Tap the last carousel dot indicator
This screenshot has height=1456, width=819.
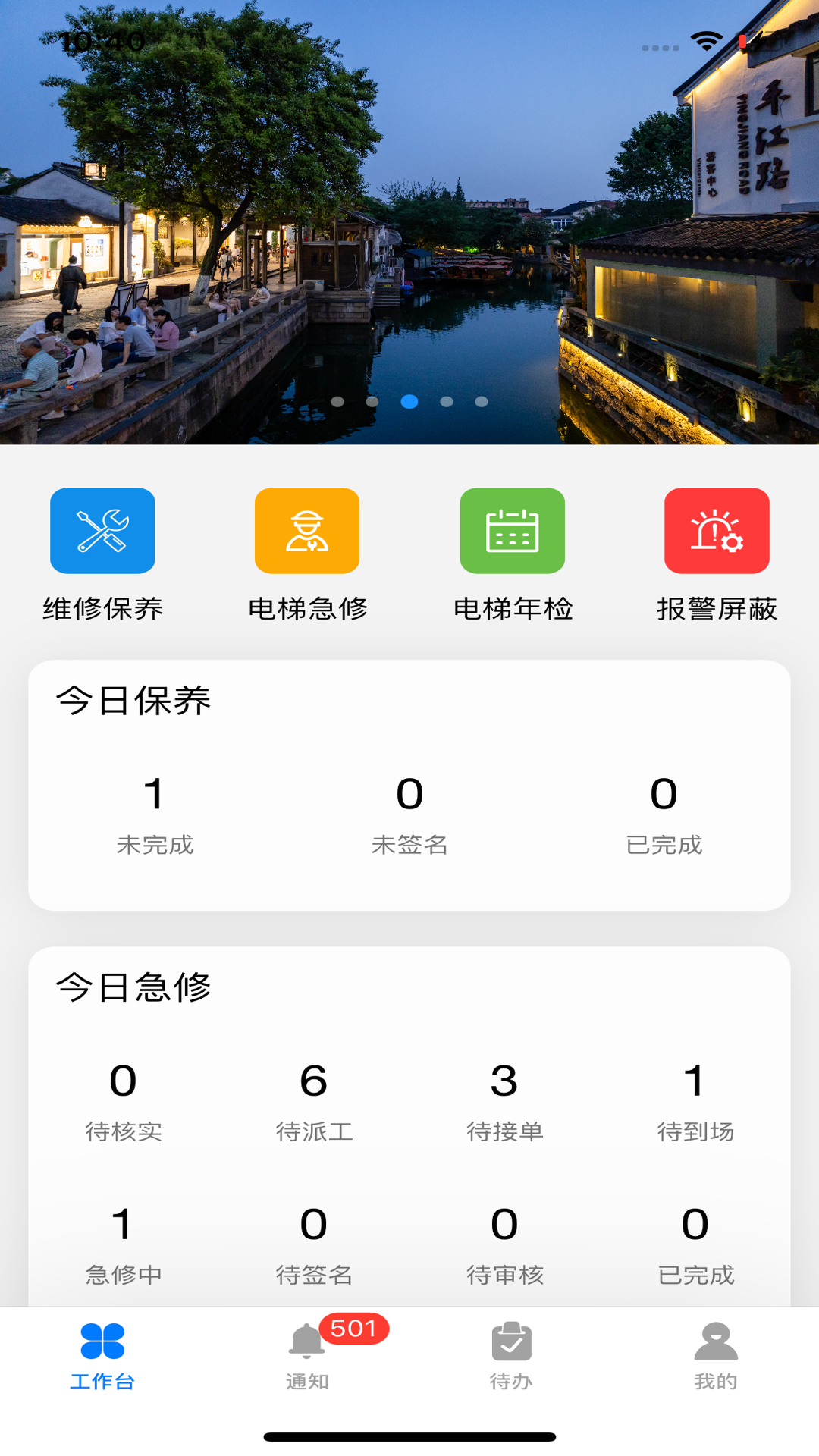482,403
